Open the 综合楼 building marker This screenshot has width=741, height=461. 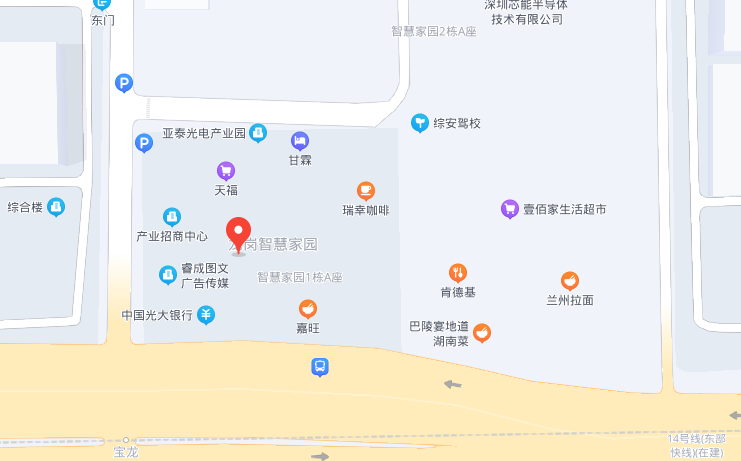56,207
